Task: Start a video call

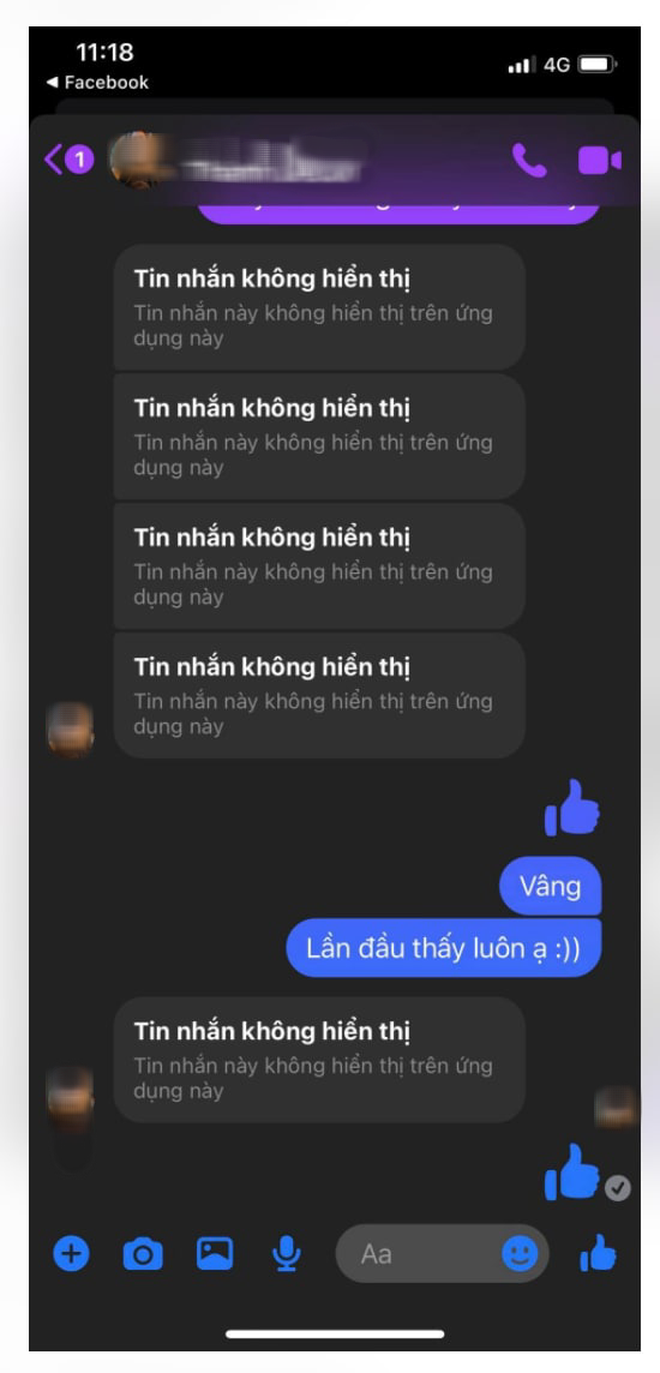Action: tap(599, 160)
